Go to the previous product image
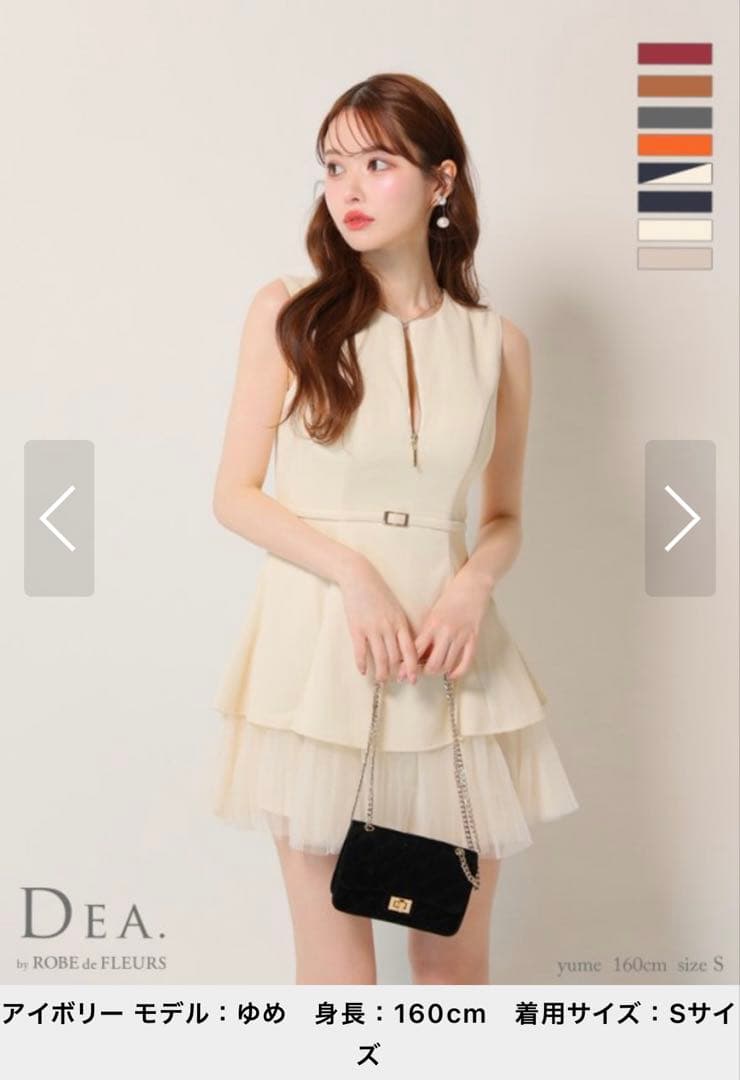Screen dimensions: 740x1080 [x=59, y=518]
